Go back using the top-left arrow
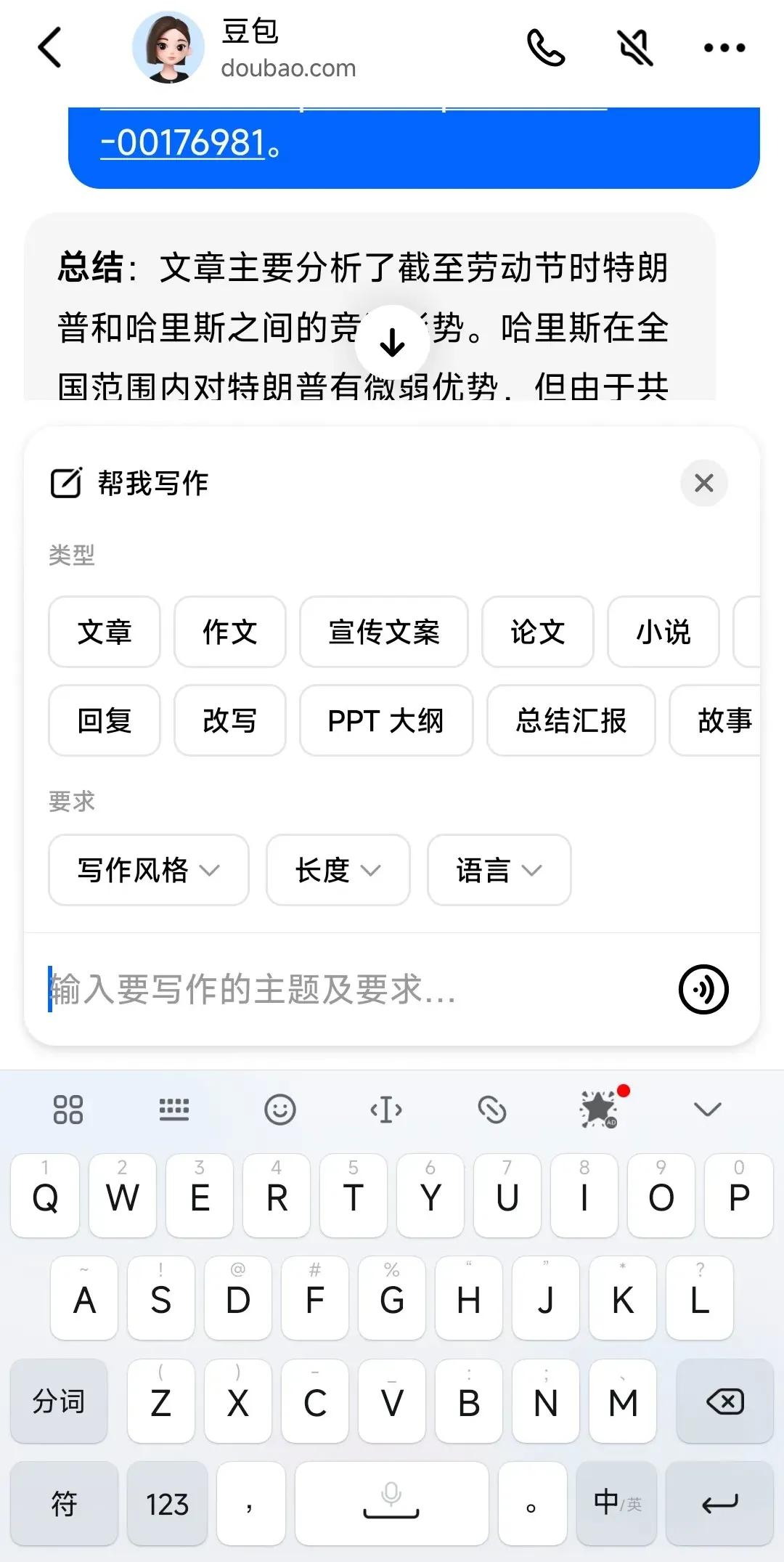This screenshot has width=784, height=1562. pos(49,48)
